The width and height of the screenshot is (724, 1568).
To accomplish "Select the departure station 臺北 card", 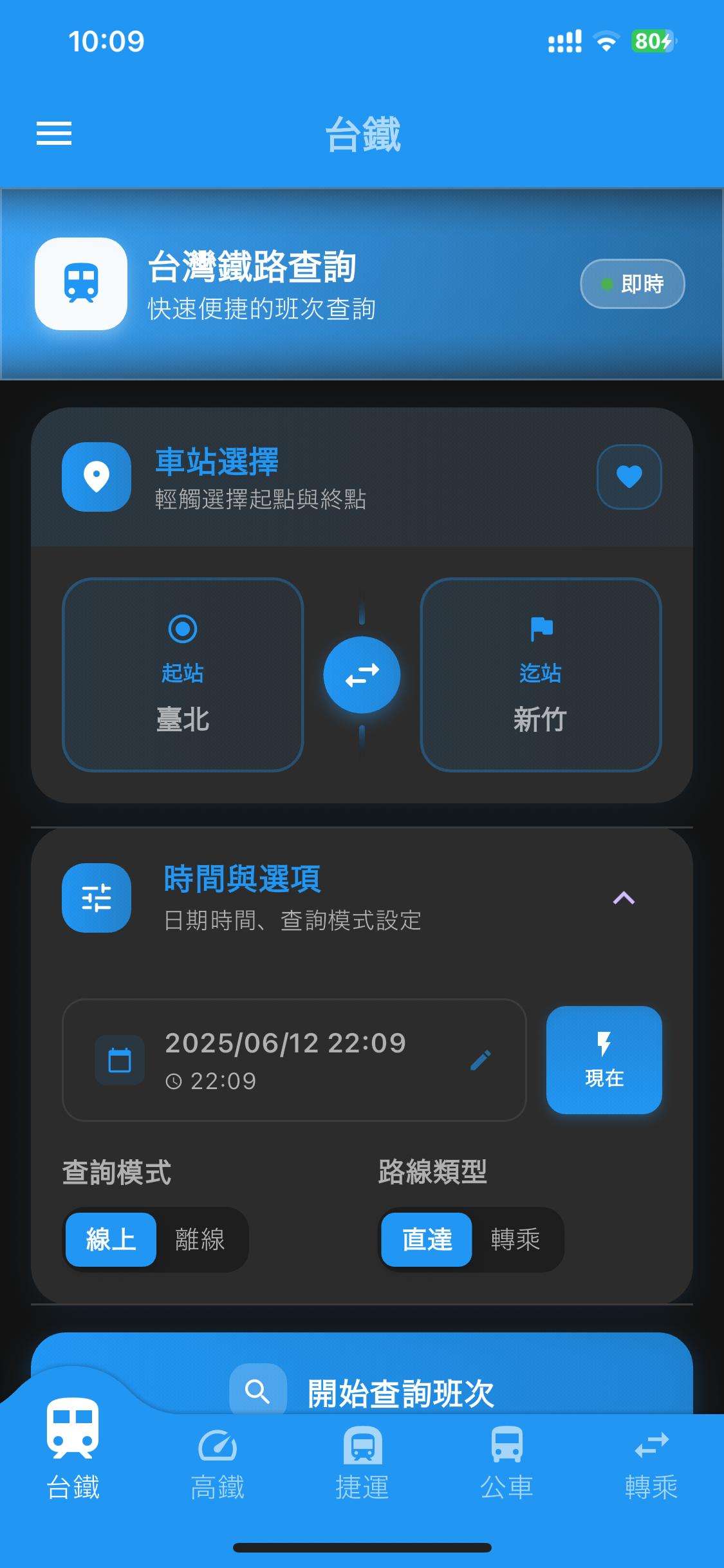I will [183, 675].
